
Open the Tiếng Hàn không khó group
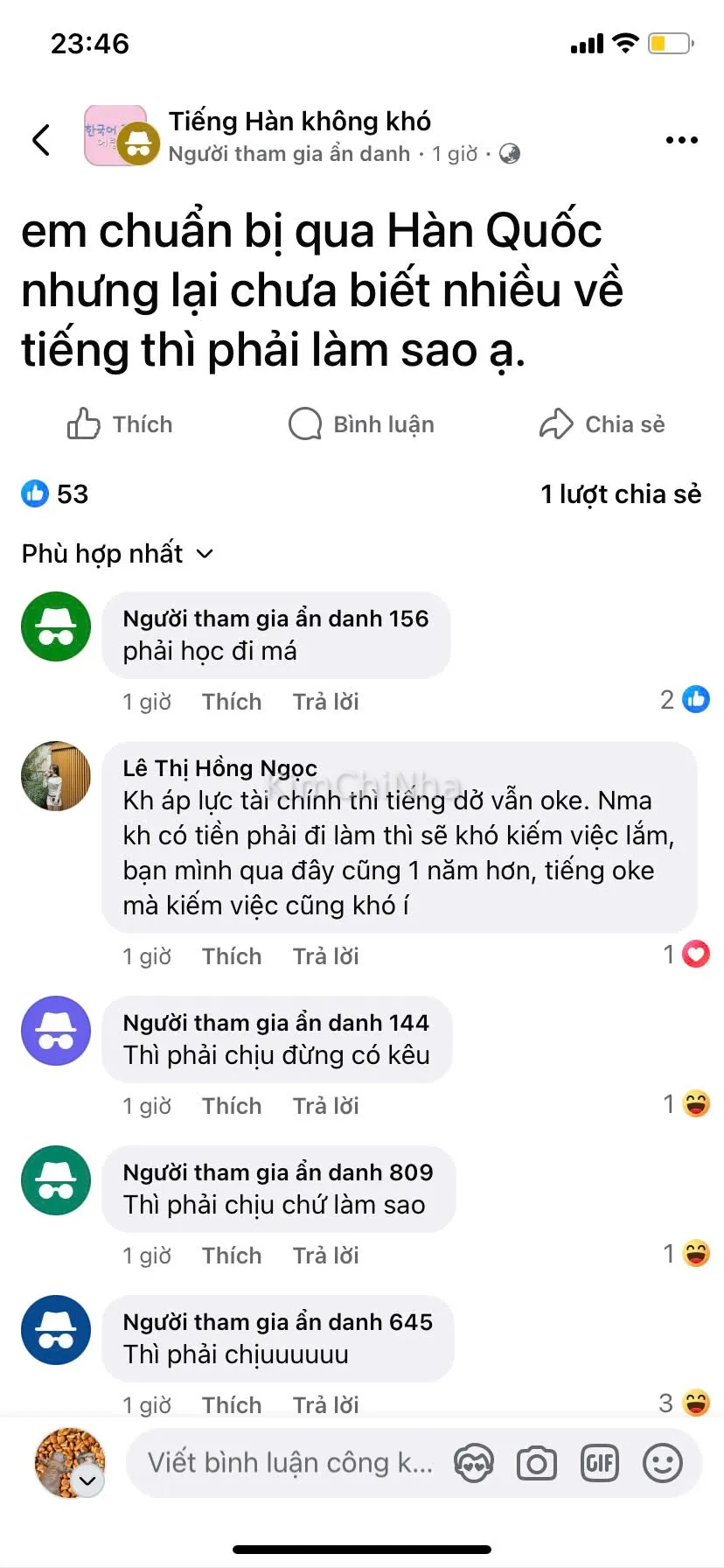[x=299, y=122]
